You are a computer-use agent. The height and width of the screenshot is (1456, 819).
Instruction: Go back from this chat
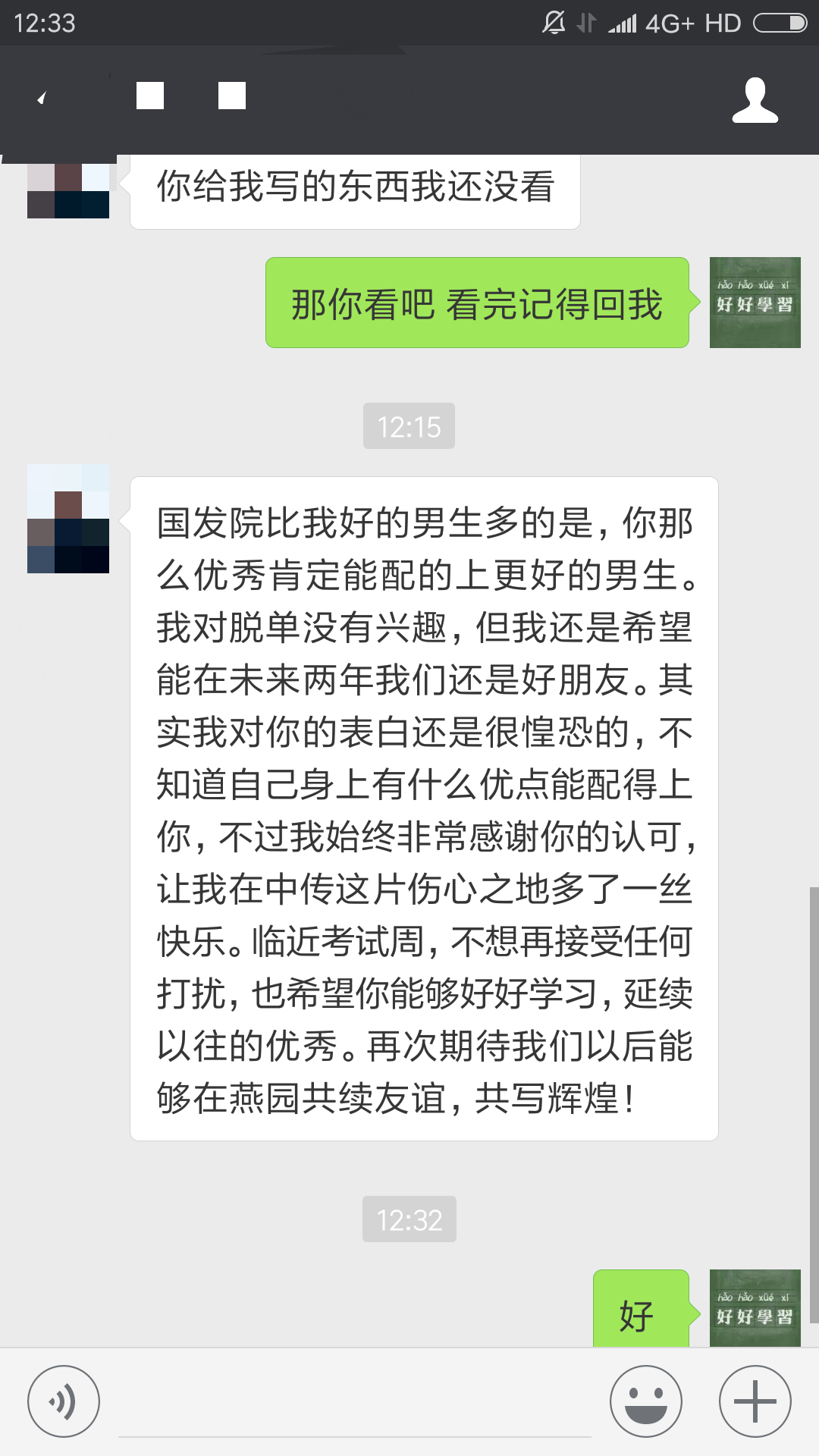(x=42, y=98)
